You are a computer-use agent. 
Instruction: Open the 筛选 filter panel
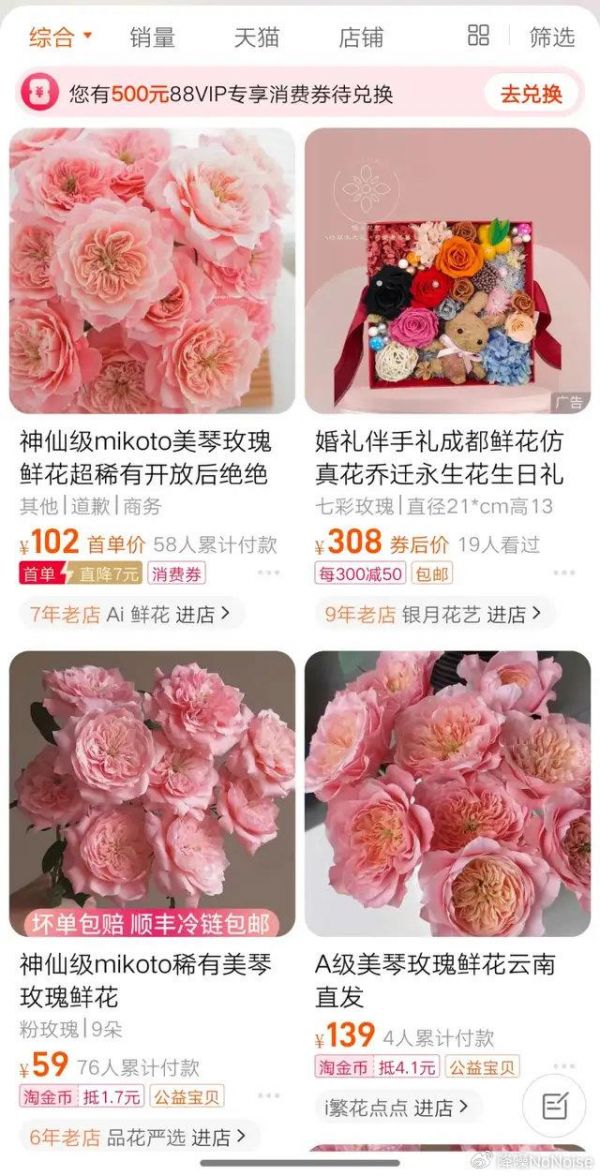click(552, 38)
